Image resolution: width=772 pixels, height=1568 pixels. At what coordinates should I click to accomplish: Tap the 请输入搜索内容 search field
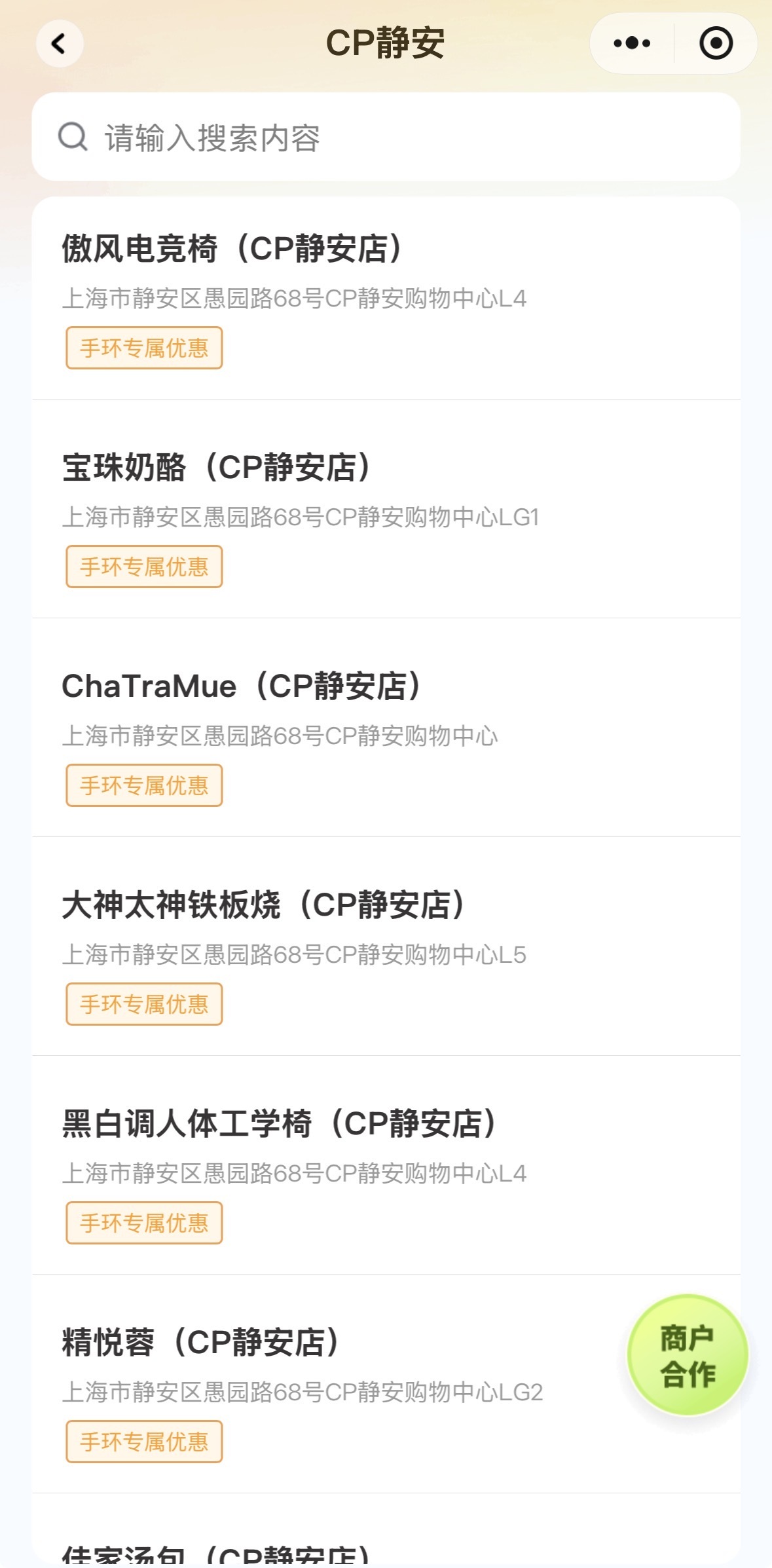(386, 138)
